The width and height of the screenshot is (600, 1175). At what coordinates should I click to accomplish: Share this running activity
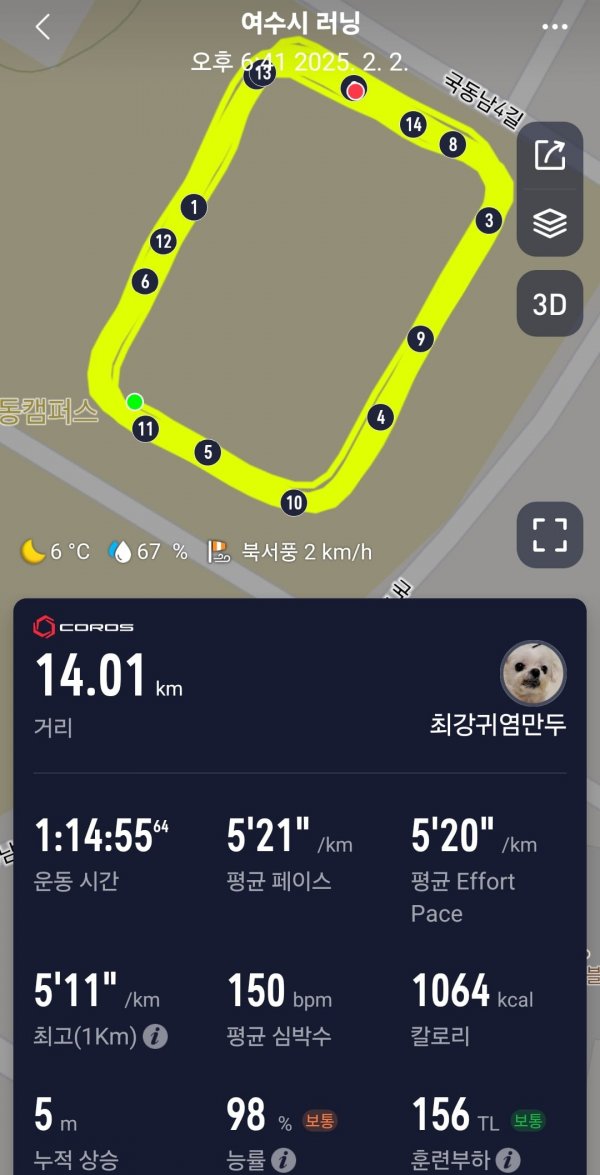[x=550, y=156]
